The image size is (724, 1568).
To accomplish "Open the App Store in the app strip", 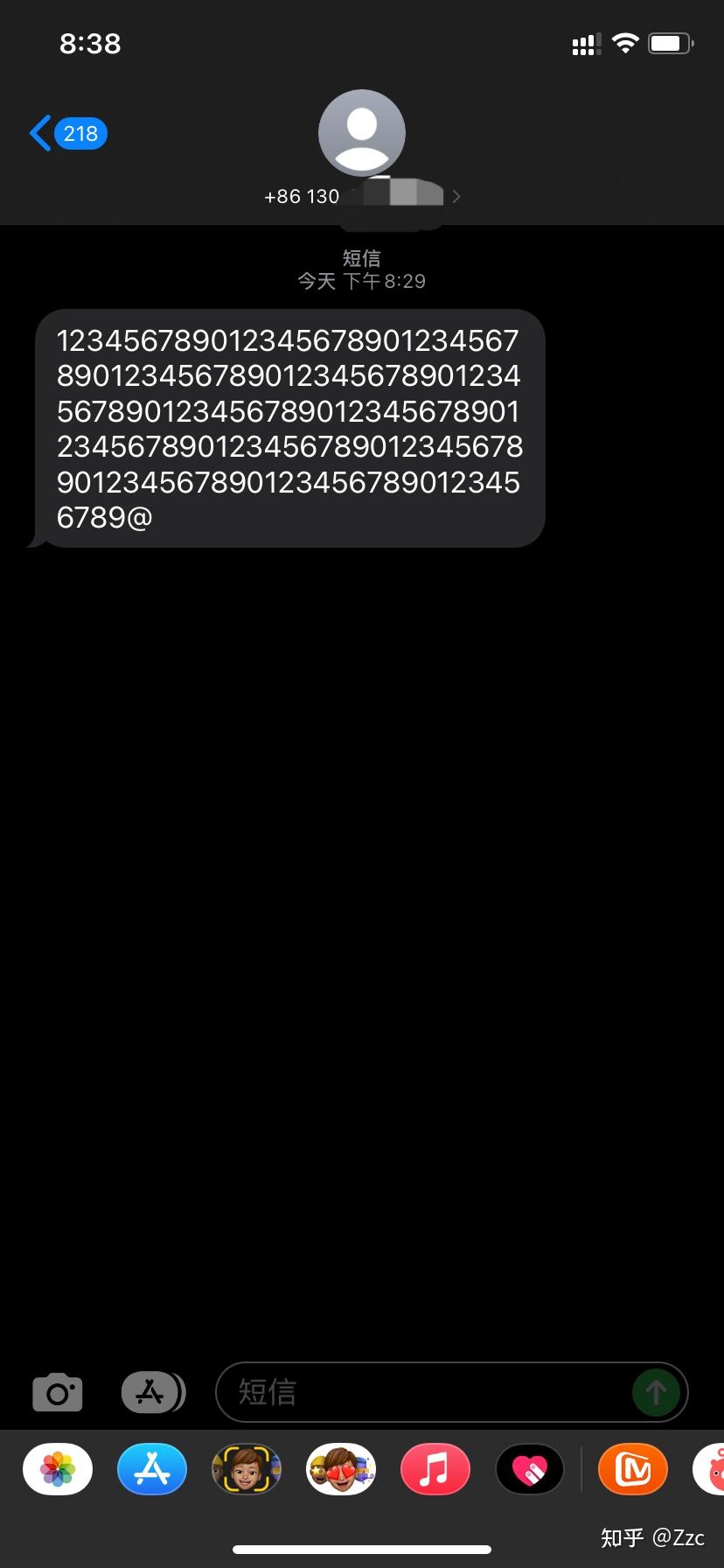I will click(x=152, y=1469).
